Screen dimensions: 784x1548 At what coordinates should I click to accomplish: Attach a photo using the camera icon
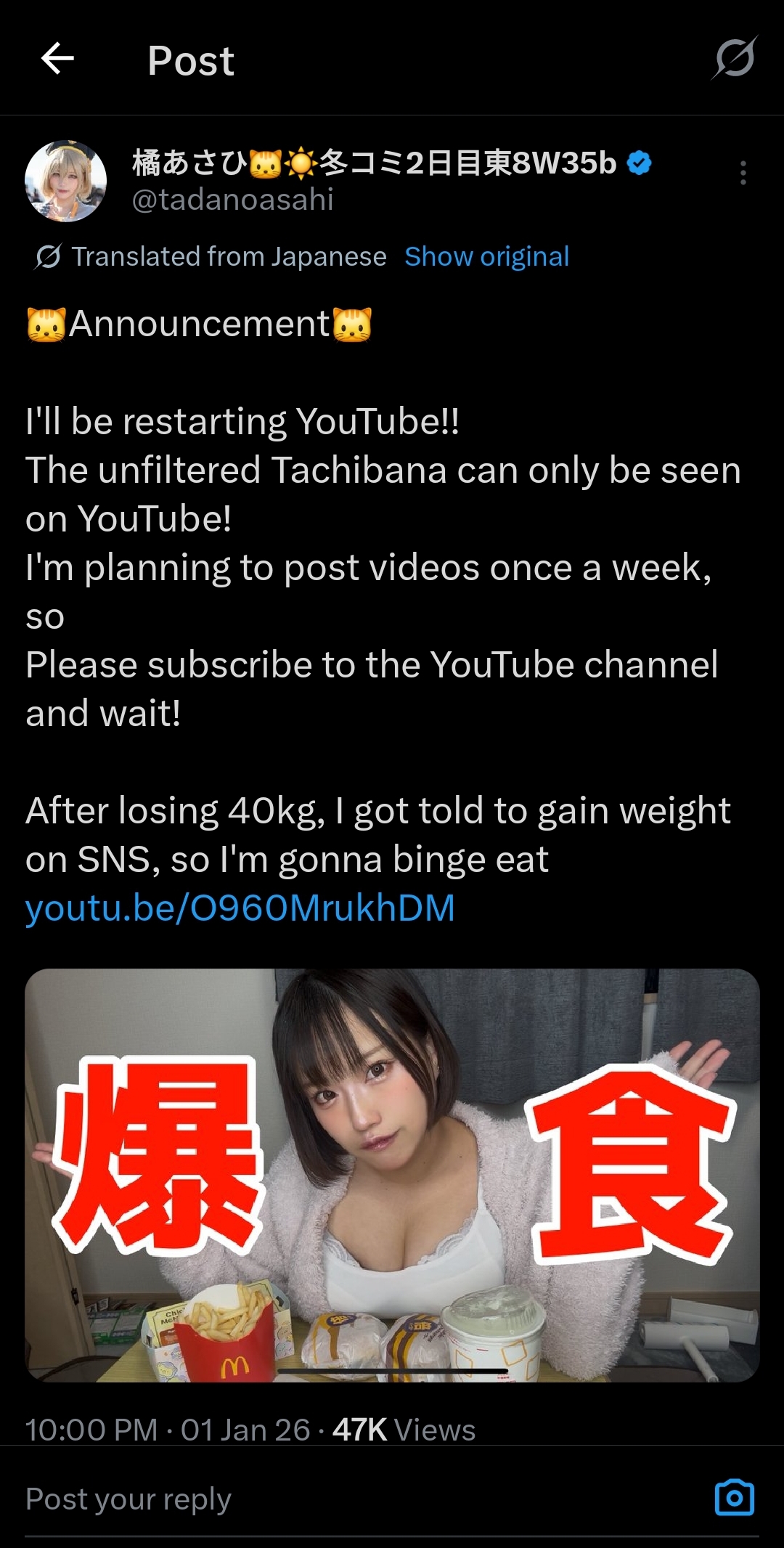734,1498
